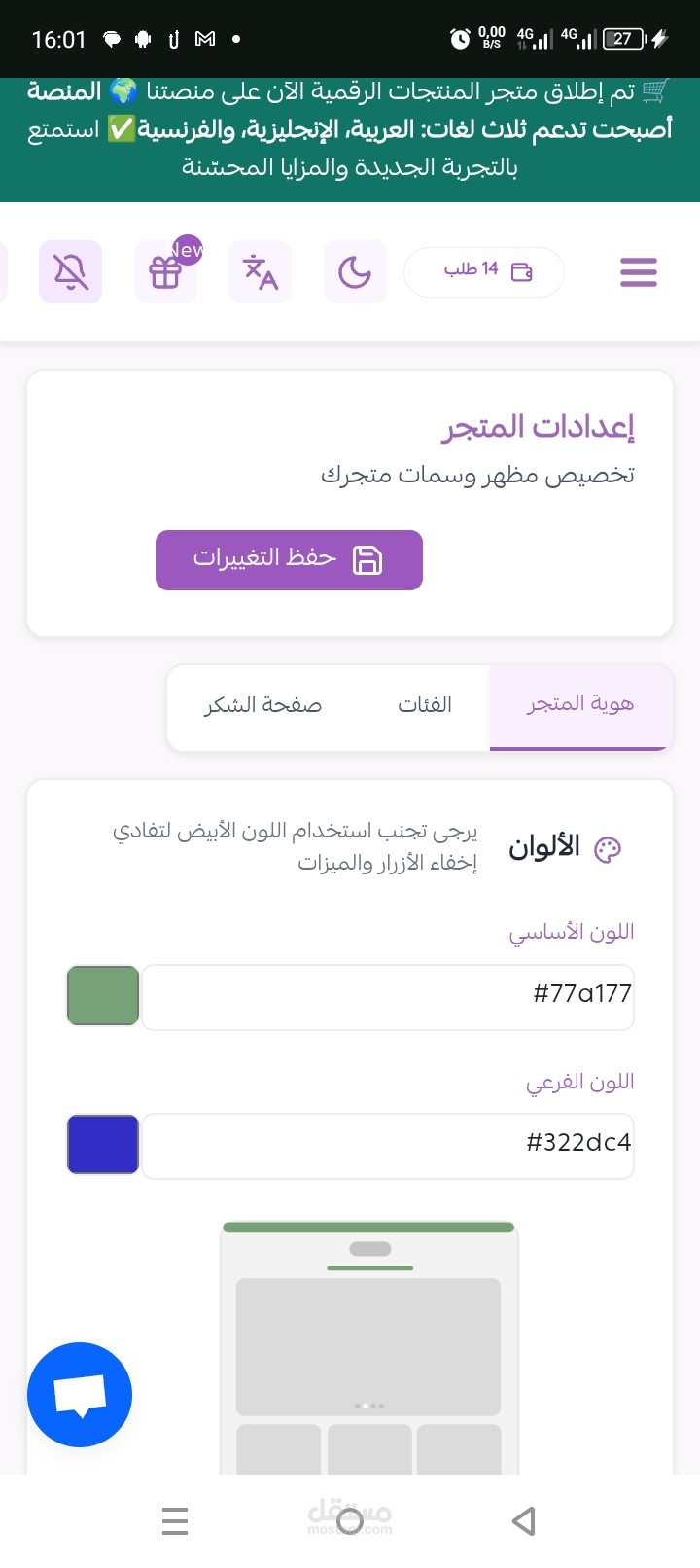Switch to the الفئات tab
The image size is (700, 1568).
(425, 705)
